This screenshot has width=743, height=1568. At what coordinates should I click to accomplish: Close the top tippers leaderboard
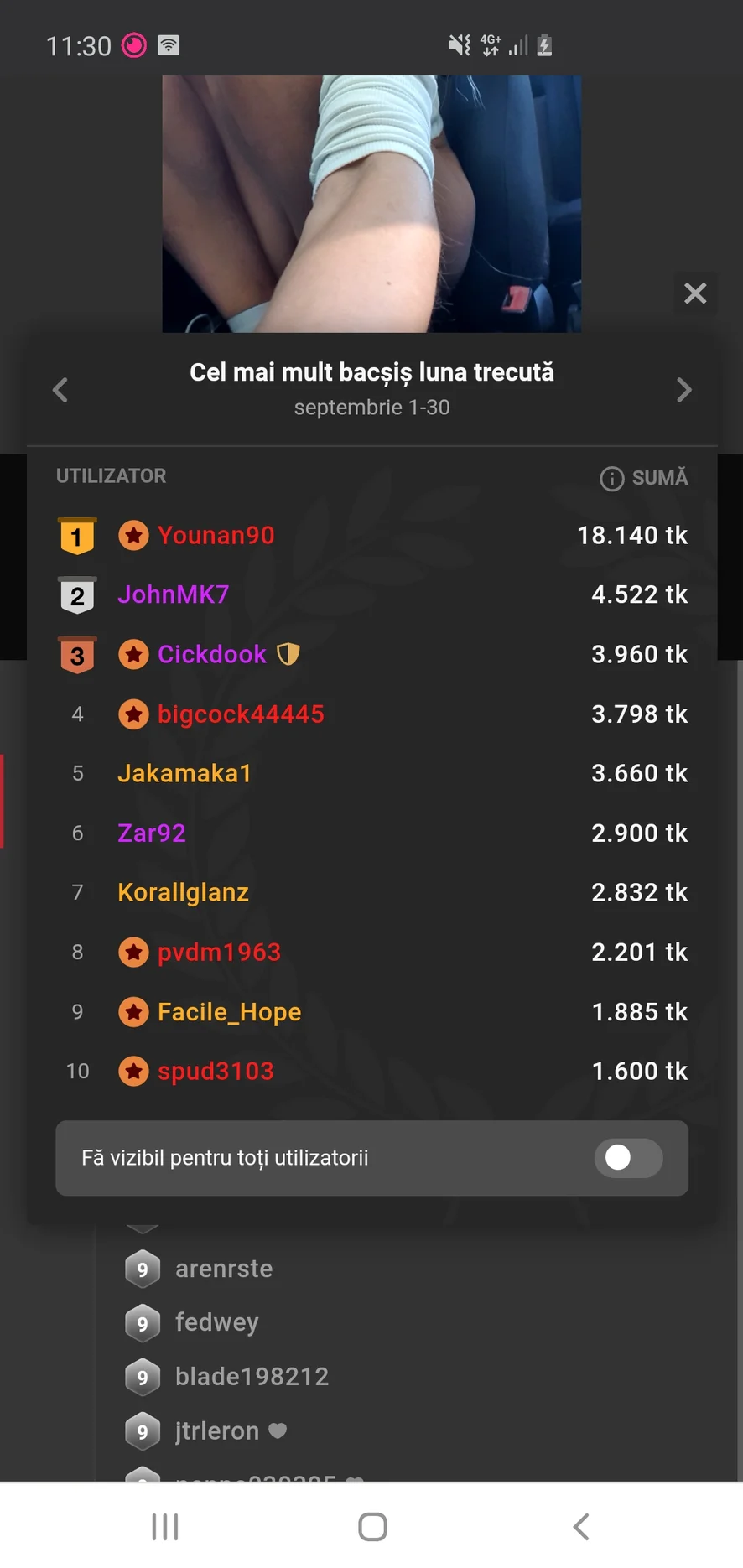695,293
